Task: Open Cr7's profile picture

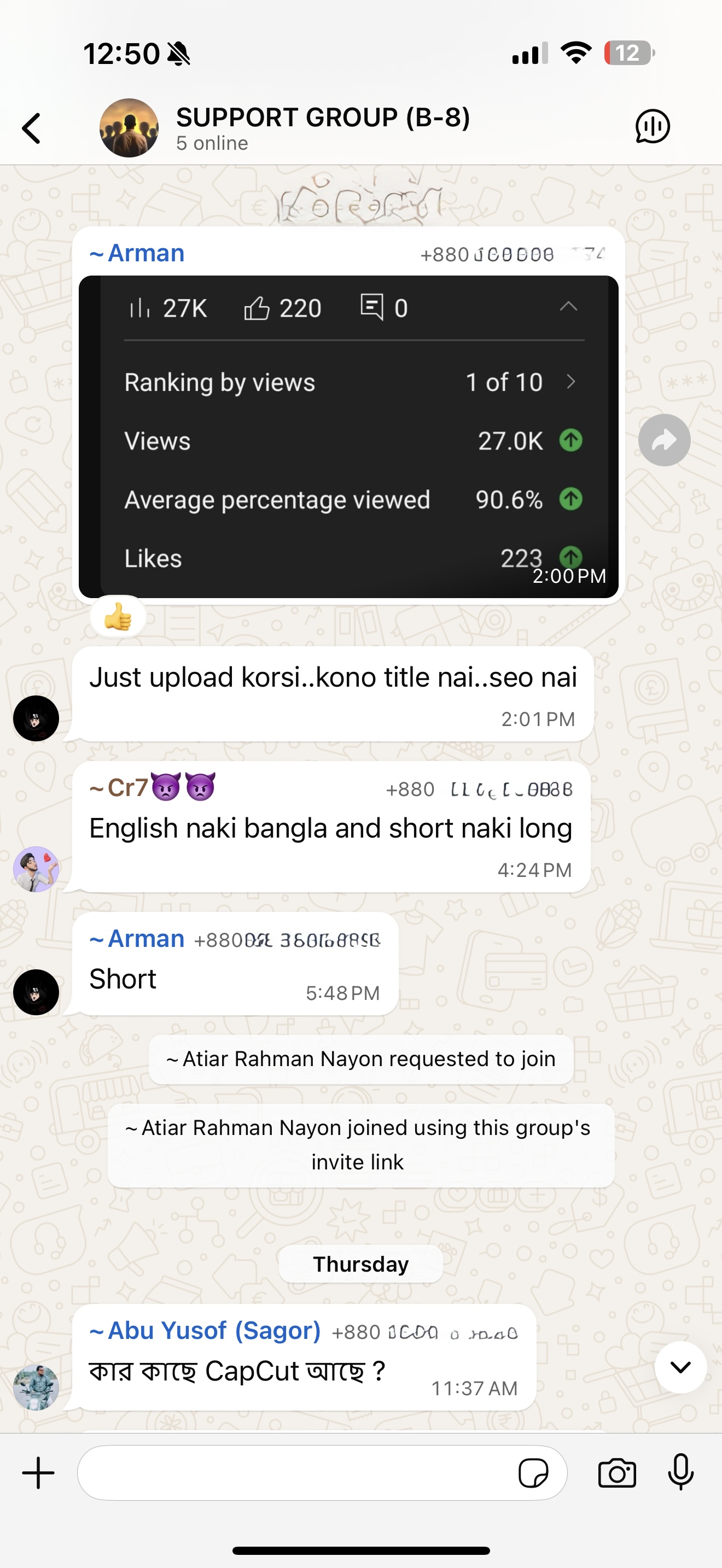Action: tap(36, 869)
